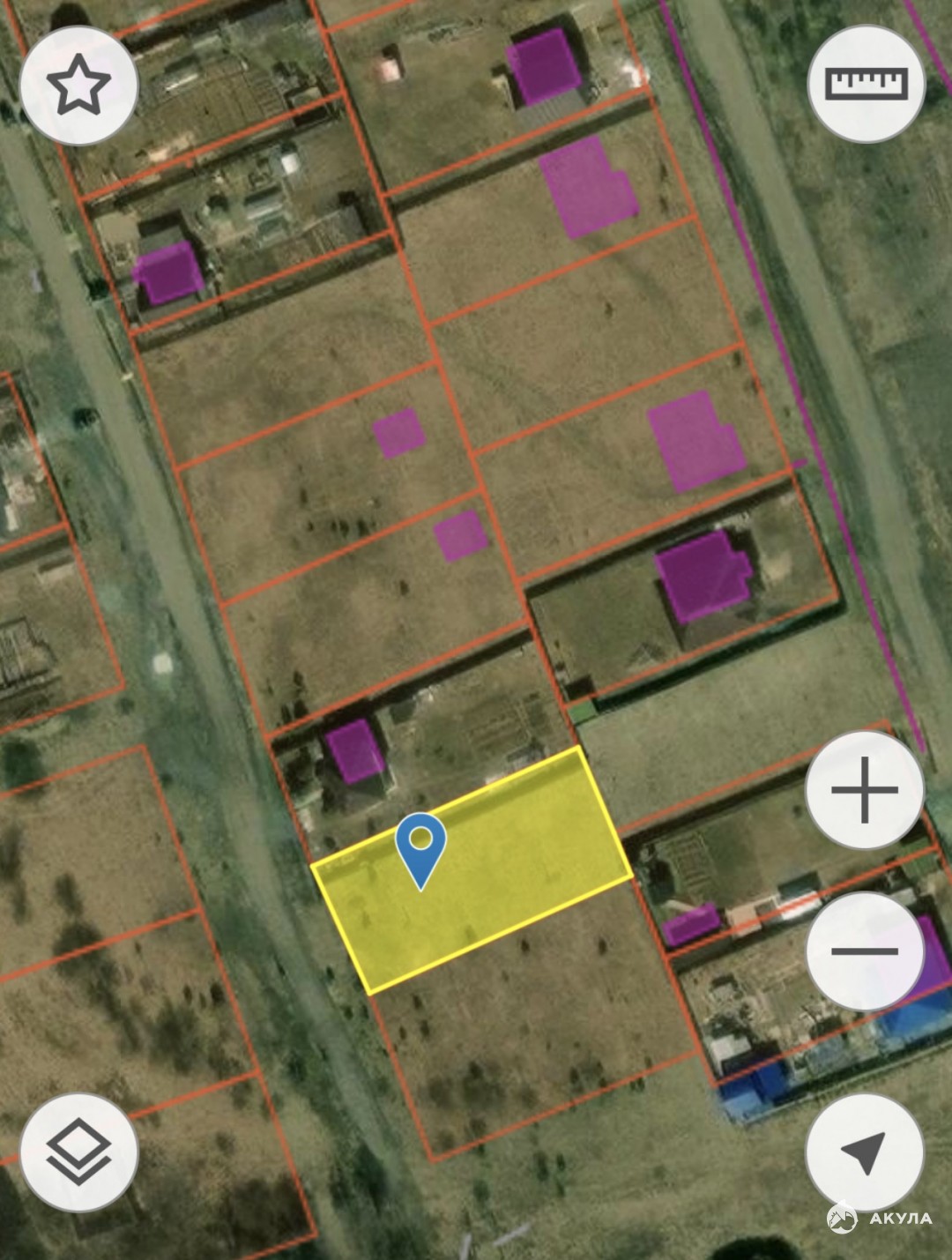Open the ruler measurement tool
Viewport: 952px width, 1260px height.
(866, 84)
